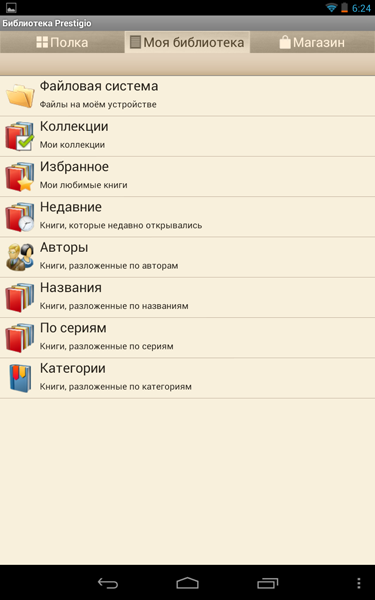375x600 pixels.
Task: Open the Названия row
Action: [188, 298]
